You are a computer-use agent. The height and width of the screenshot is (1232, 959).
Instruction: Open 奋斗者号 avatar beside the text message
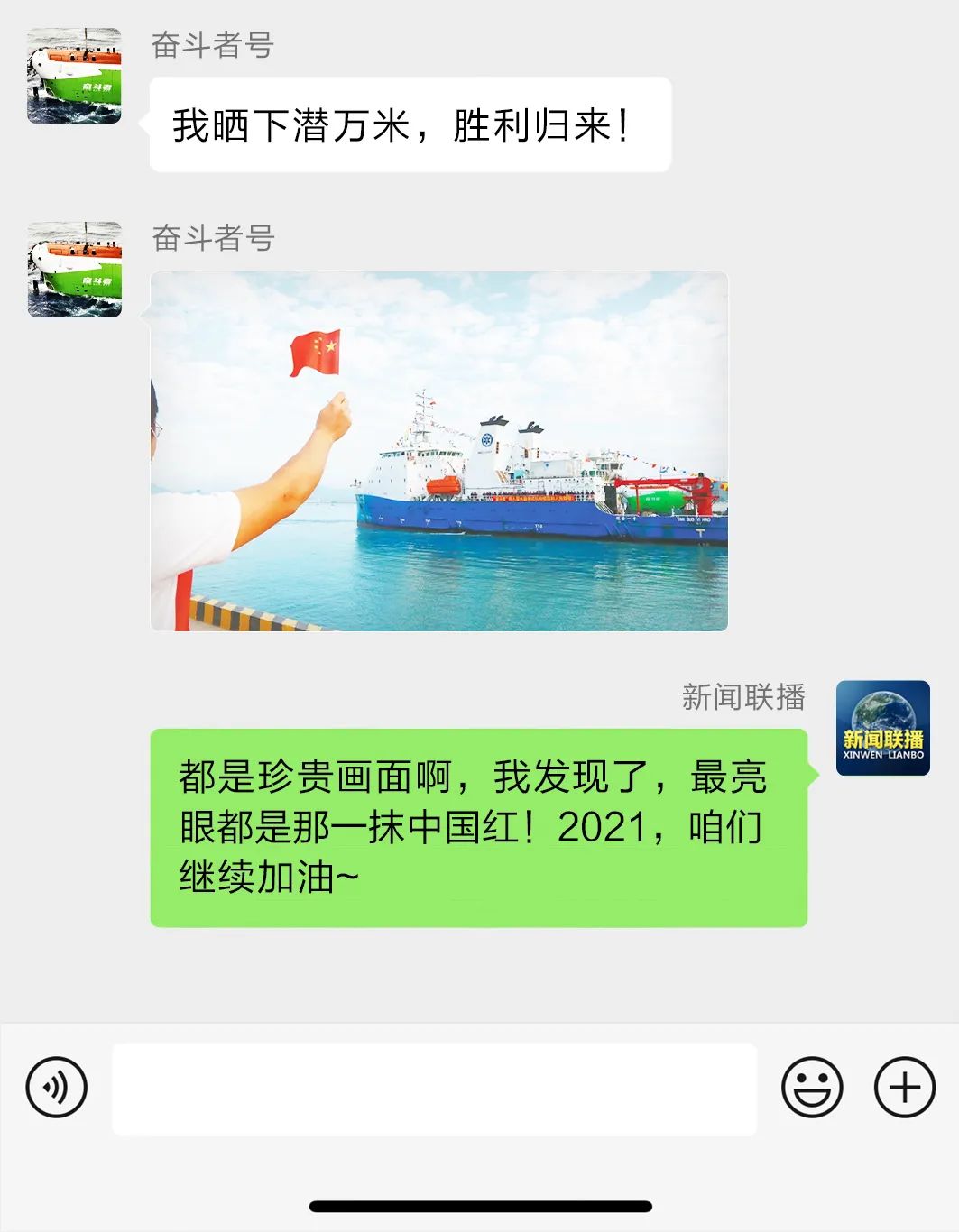[74, 76]
